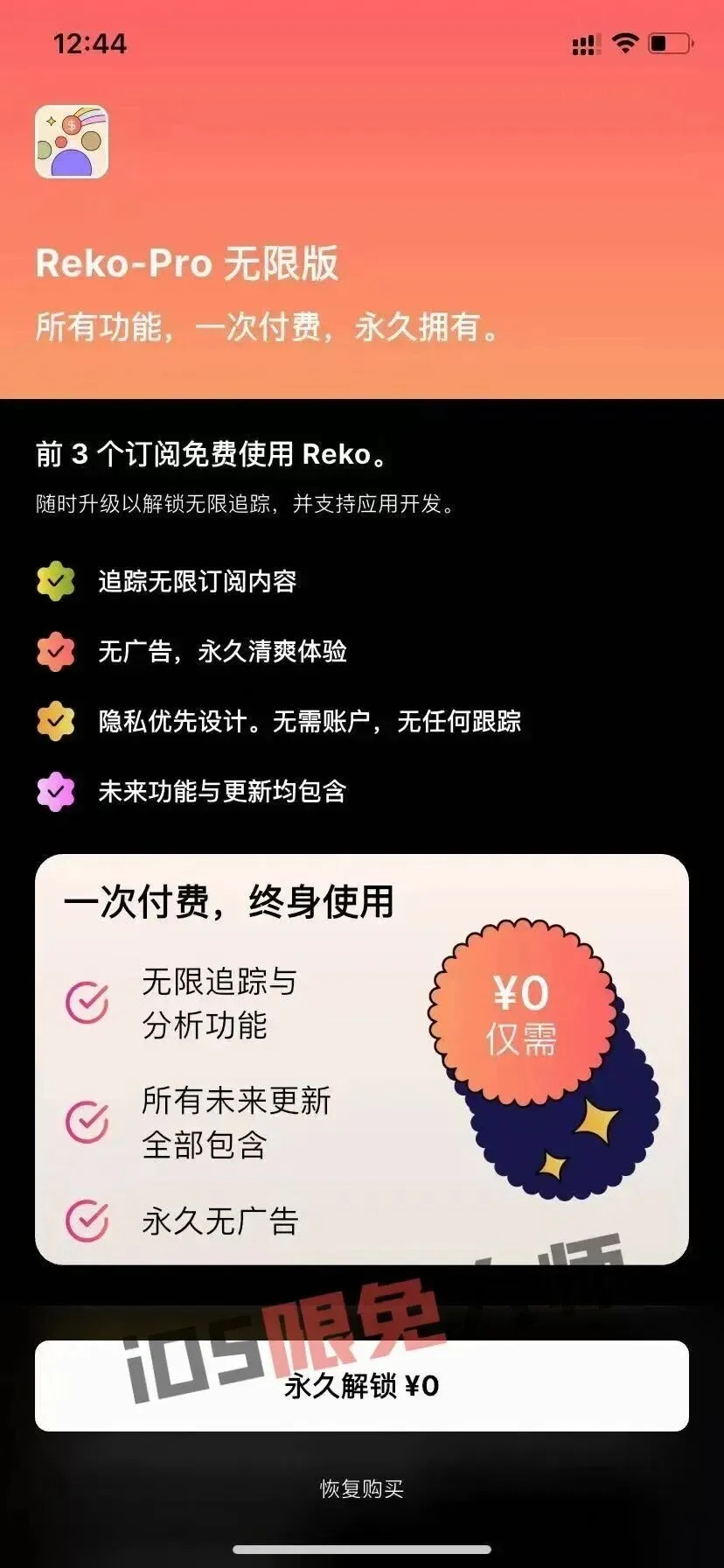Viewport: 724px width, 1568px height.
Task: Click the green checkmark badge beside 追踪无限订阅内容
Action: tap(57, 580)
